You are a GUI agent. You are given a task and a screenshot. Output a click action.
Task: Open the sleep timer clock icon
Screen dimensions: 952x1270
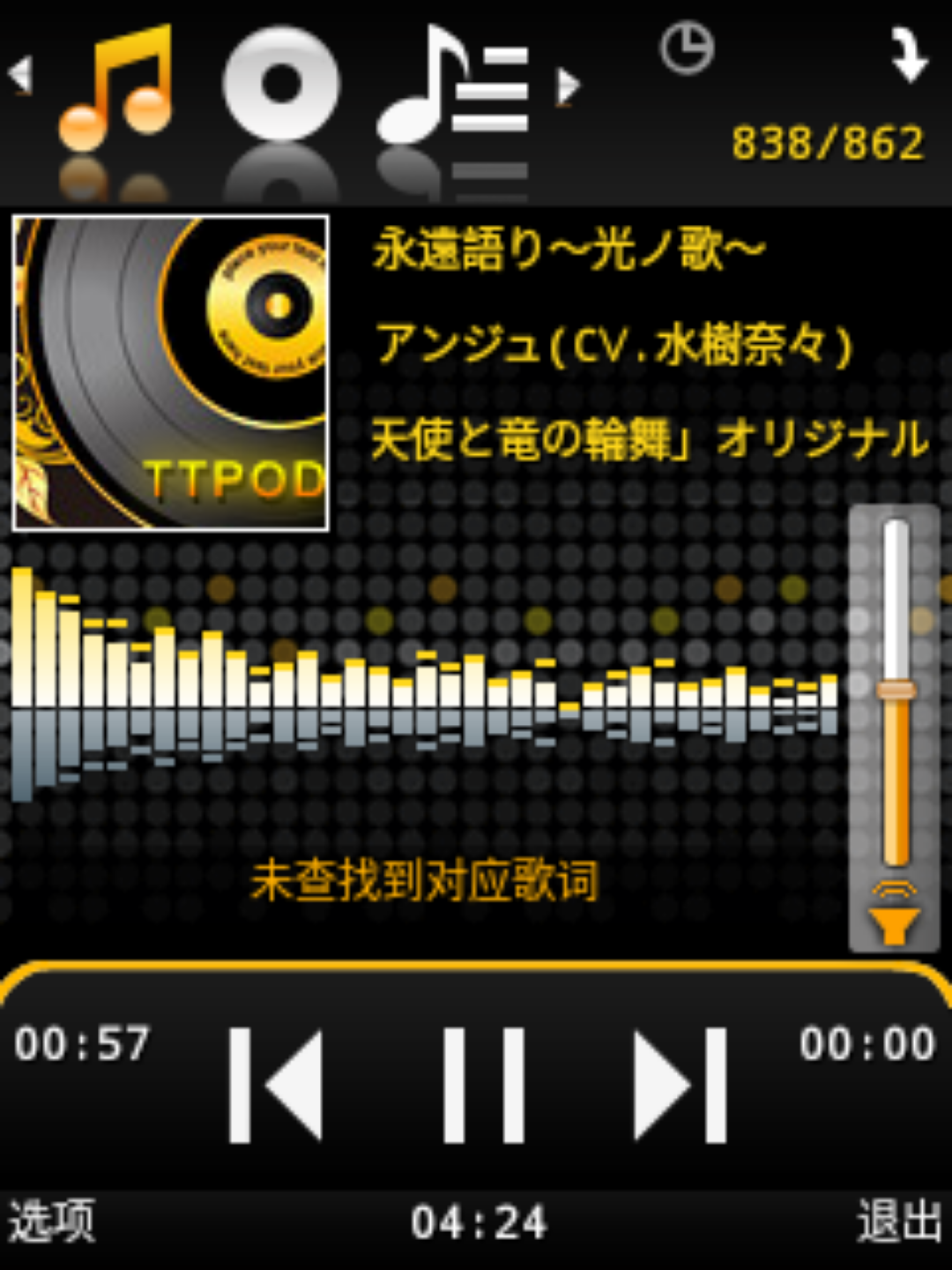coord(687,49)
